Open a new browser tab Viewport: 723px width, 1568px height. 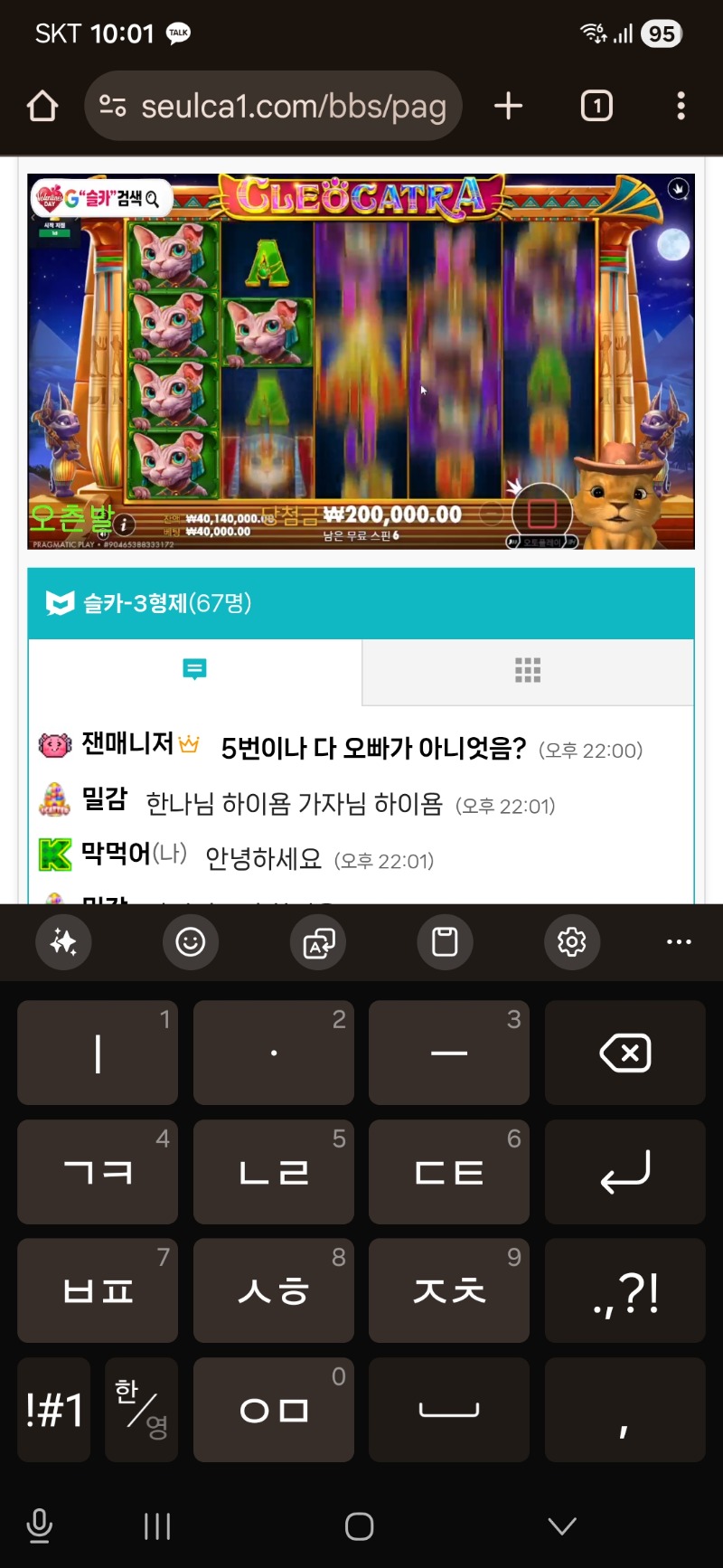coord(508,106)
